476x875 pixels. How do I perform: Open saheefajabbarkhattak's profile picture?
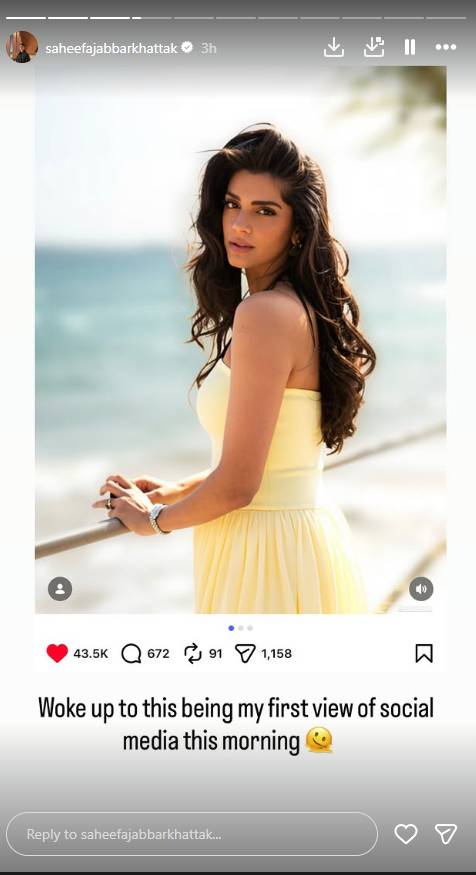[22, 47]
